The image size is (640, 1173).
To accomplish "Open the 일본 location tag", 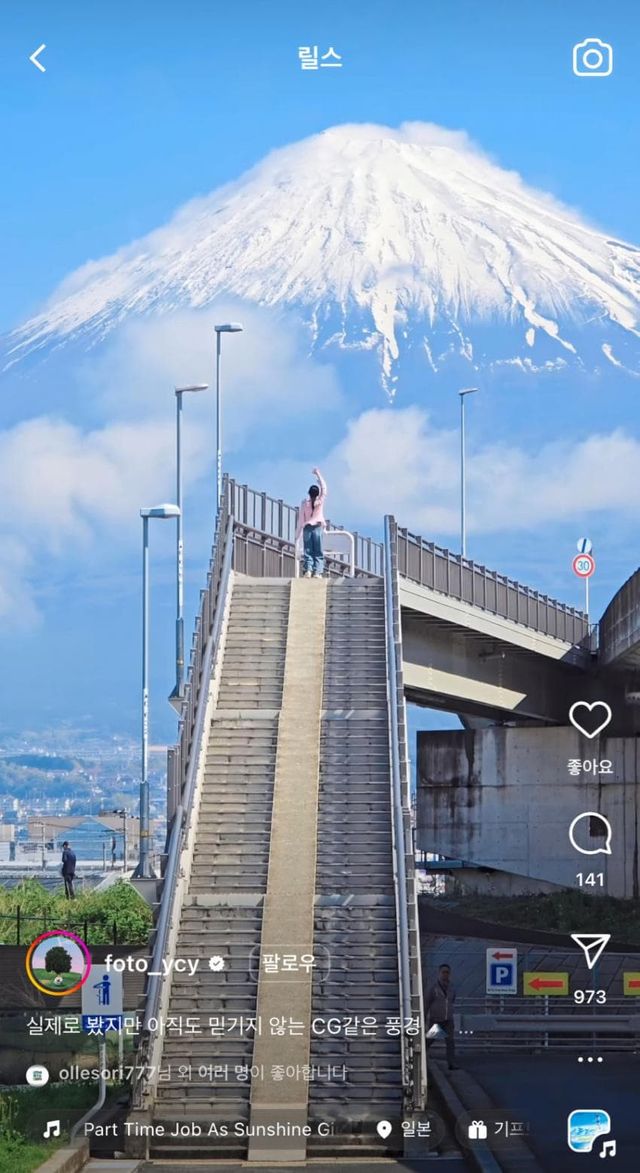I will [405, 1129].
